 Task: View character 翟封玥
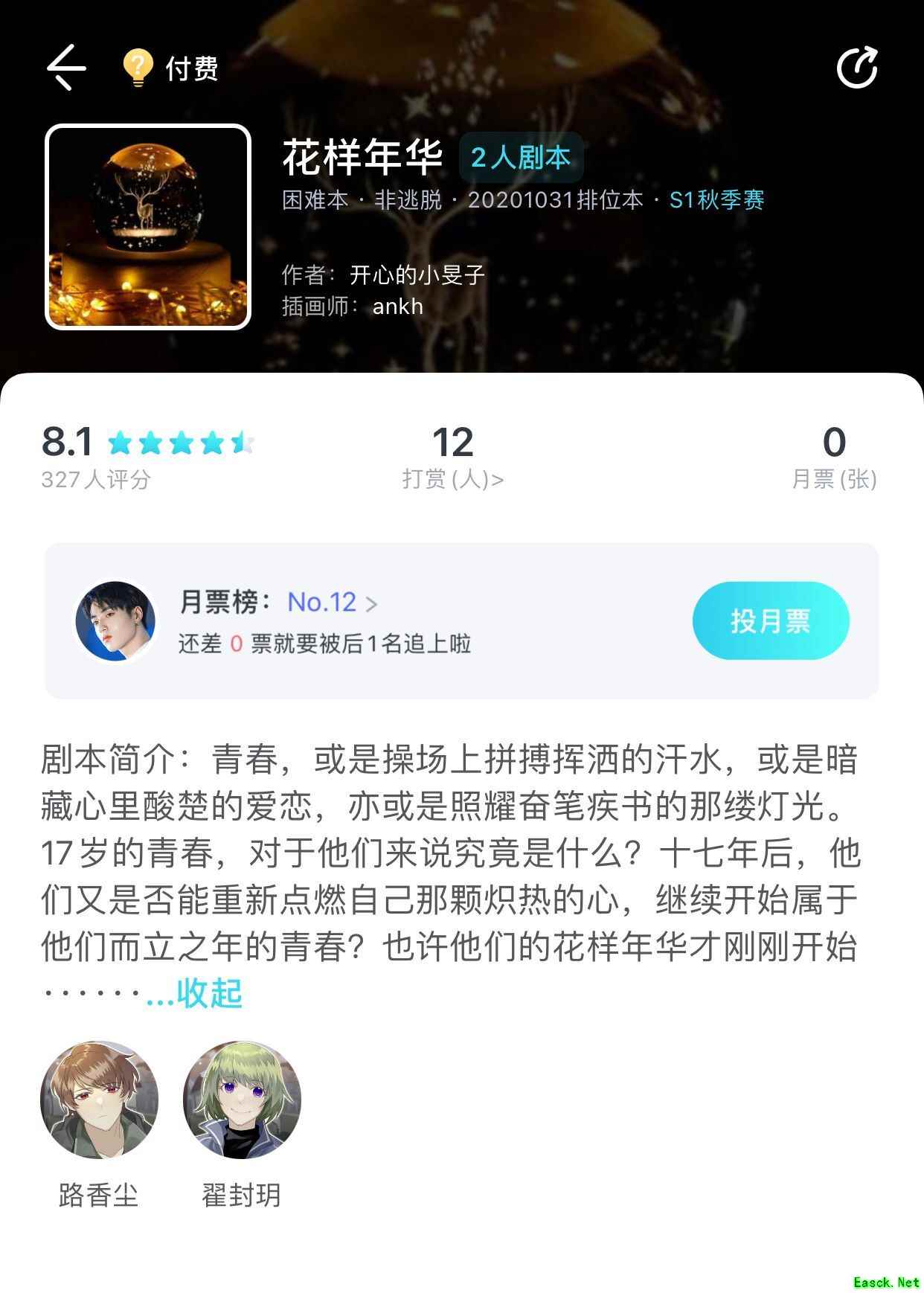click(242, 1100)
